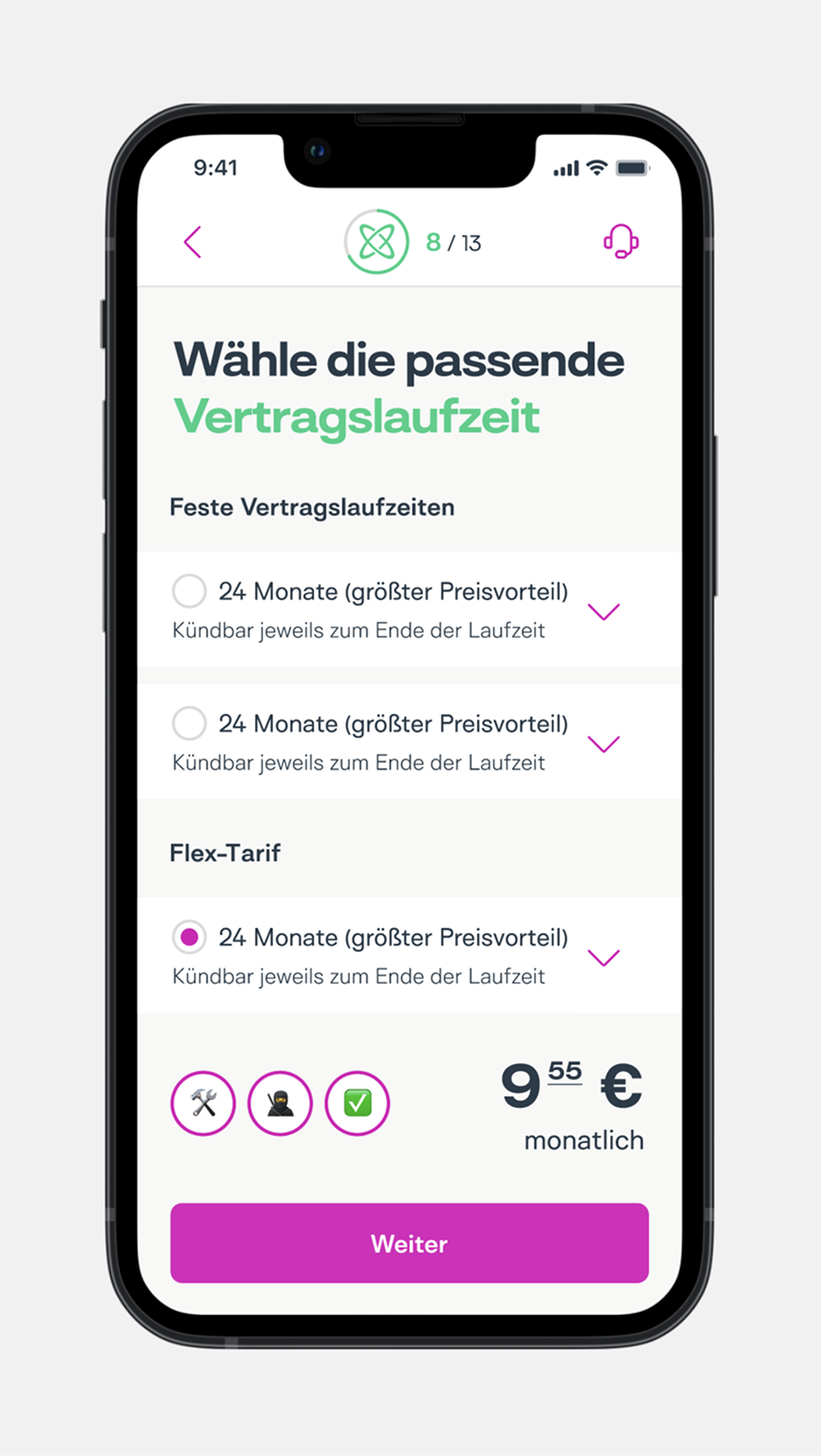
Task: Open the second contract option's dropdown chevron
Action: point(603,744)
